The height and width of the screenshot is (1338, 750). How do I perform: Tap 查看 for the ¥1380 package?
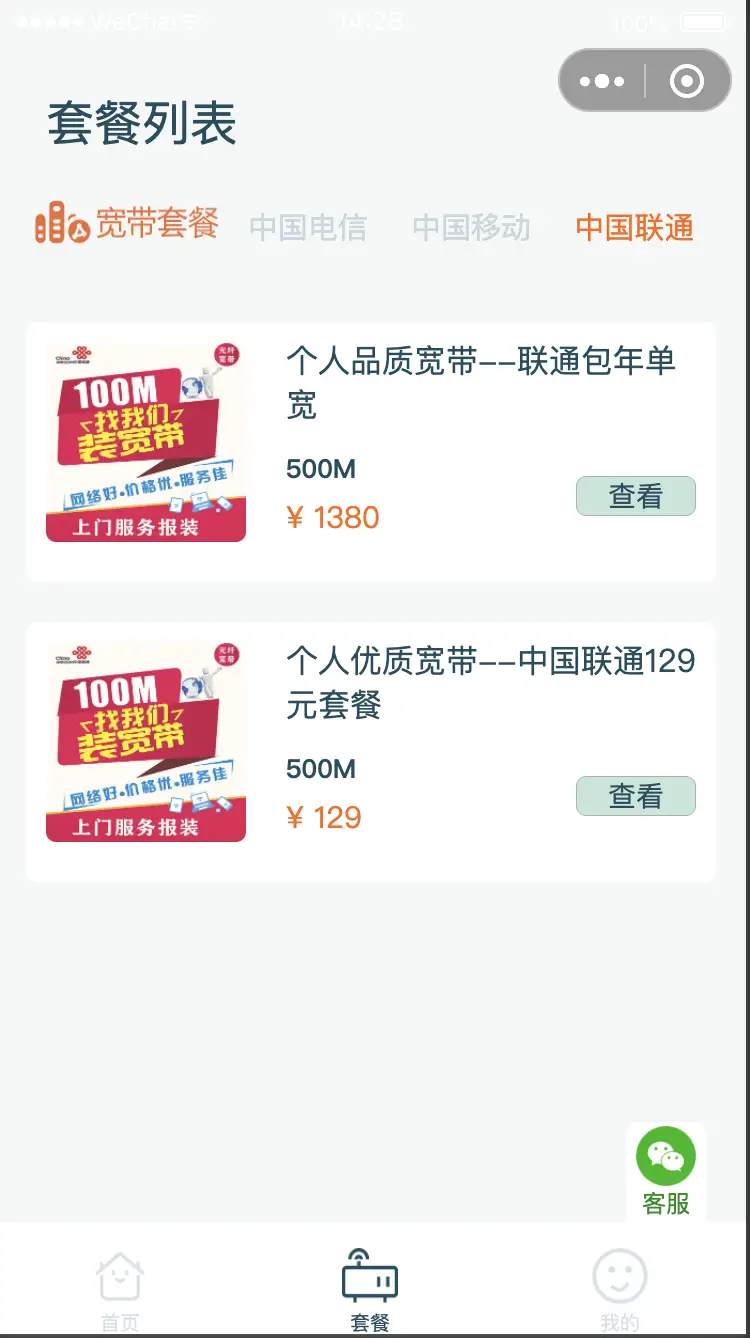[x=636, y=496]
